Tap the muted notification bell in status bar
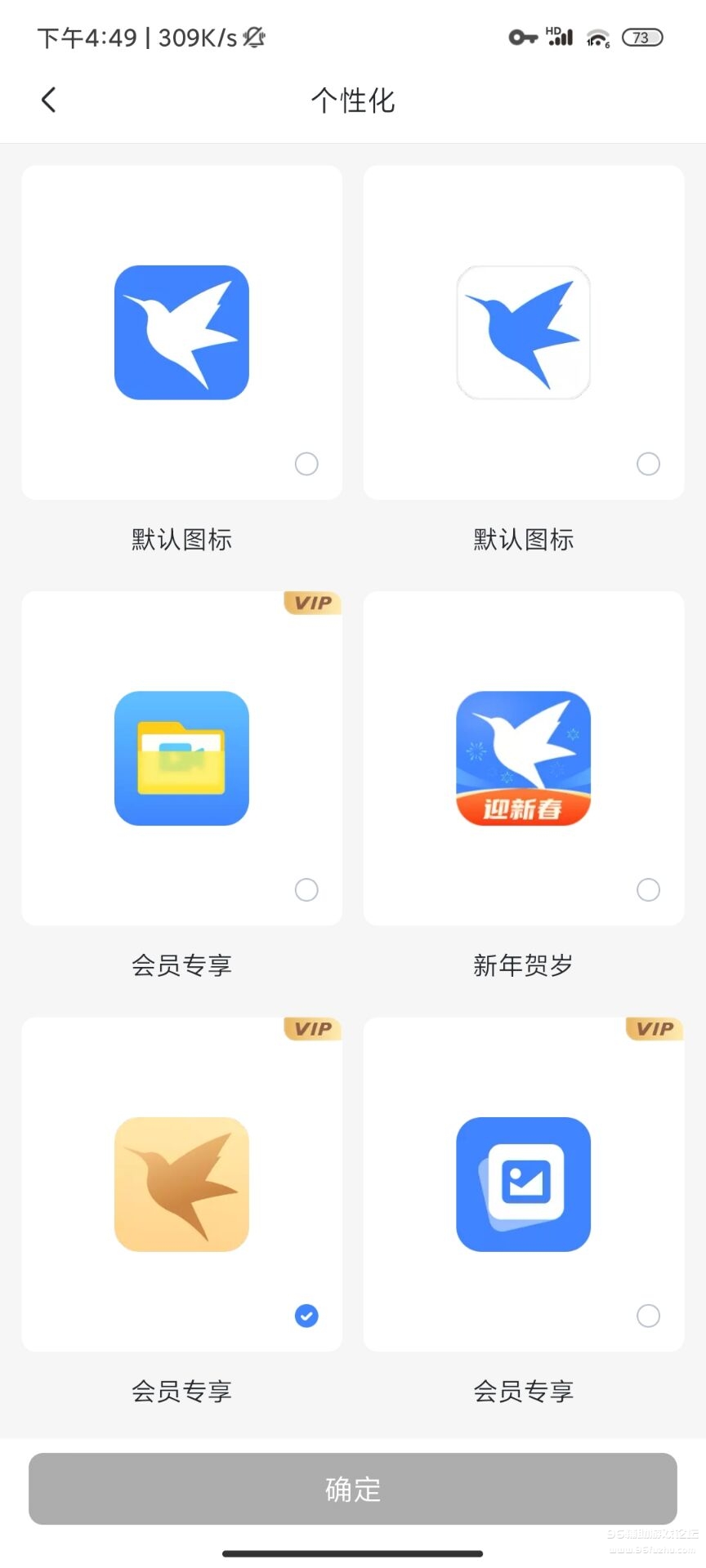 tap(254, 37)
